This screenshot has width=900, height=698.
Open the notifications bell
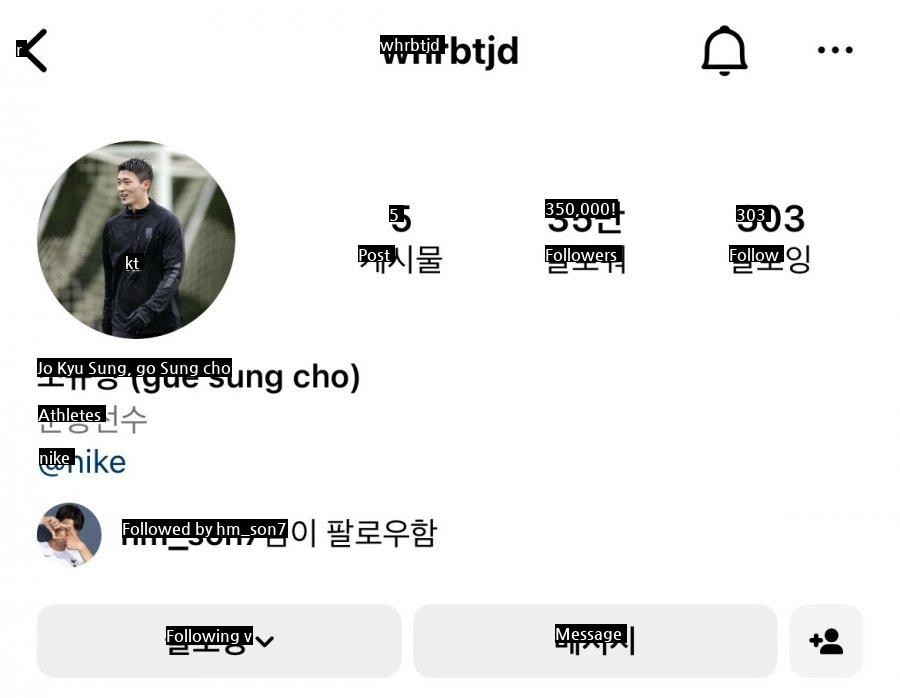coord(724,50)
